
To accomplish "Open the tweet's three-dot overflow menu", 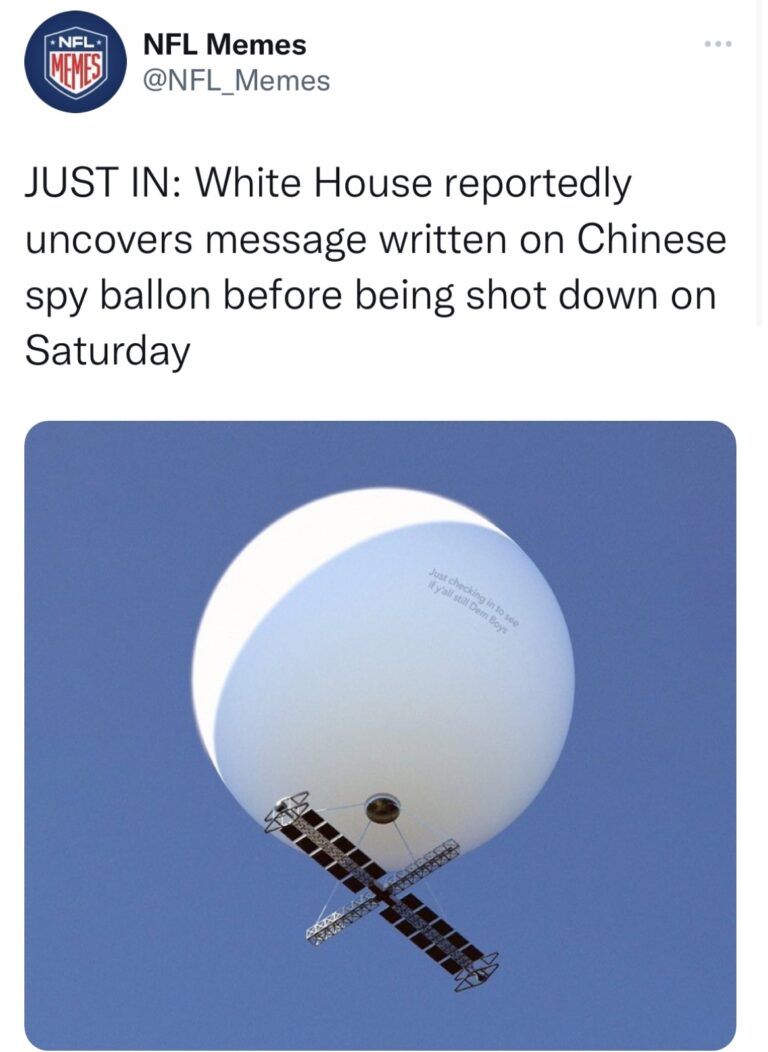I will tap(717, 44).
